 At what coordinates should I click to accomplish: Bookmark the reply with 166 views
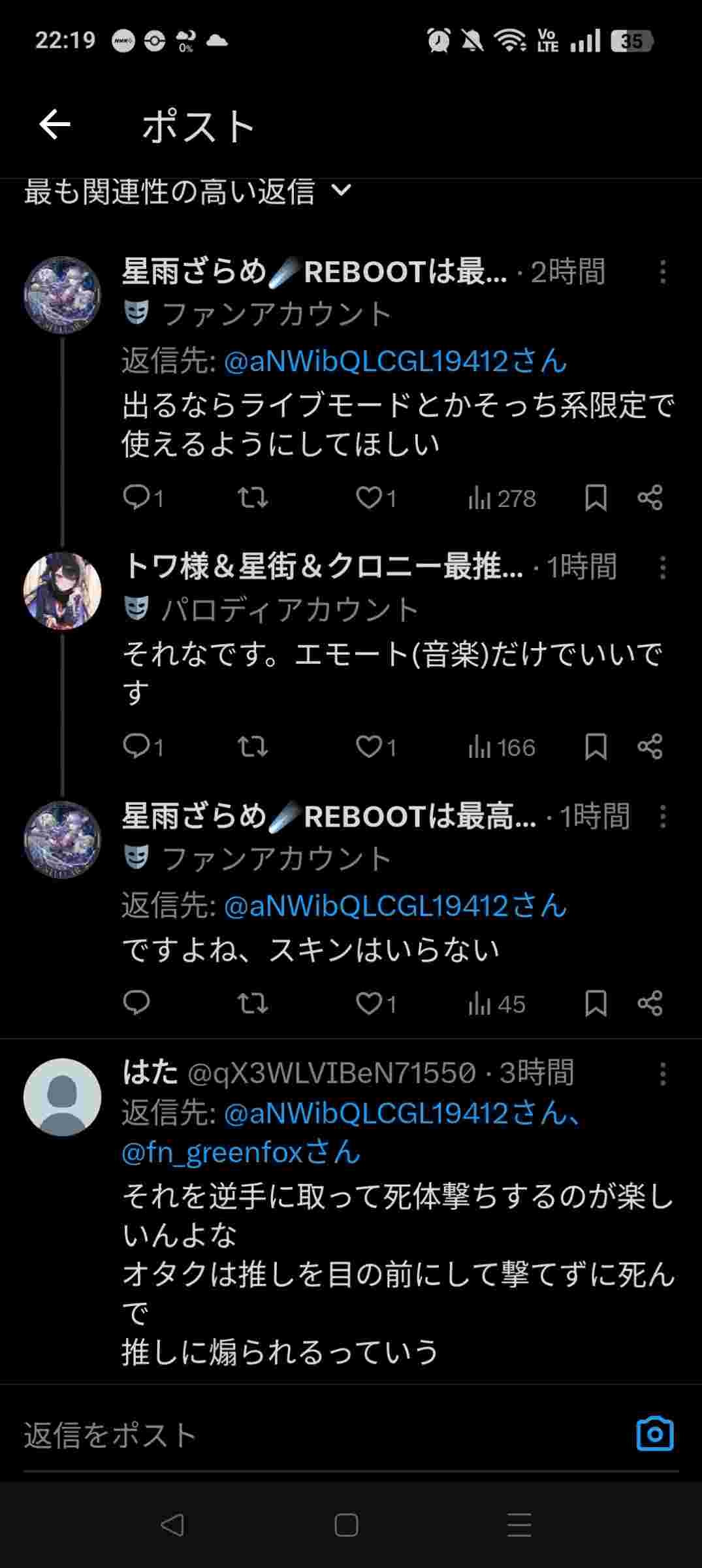click(x=596, y=747)
